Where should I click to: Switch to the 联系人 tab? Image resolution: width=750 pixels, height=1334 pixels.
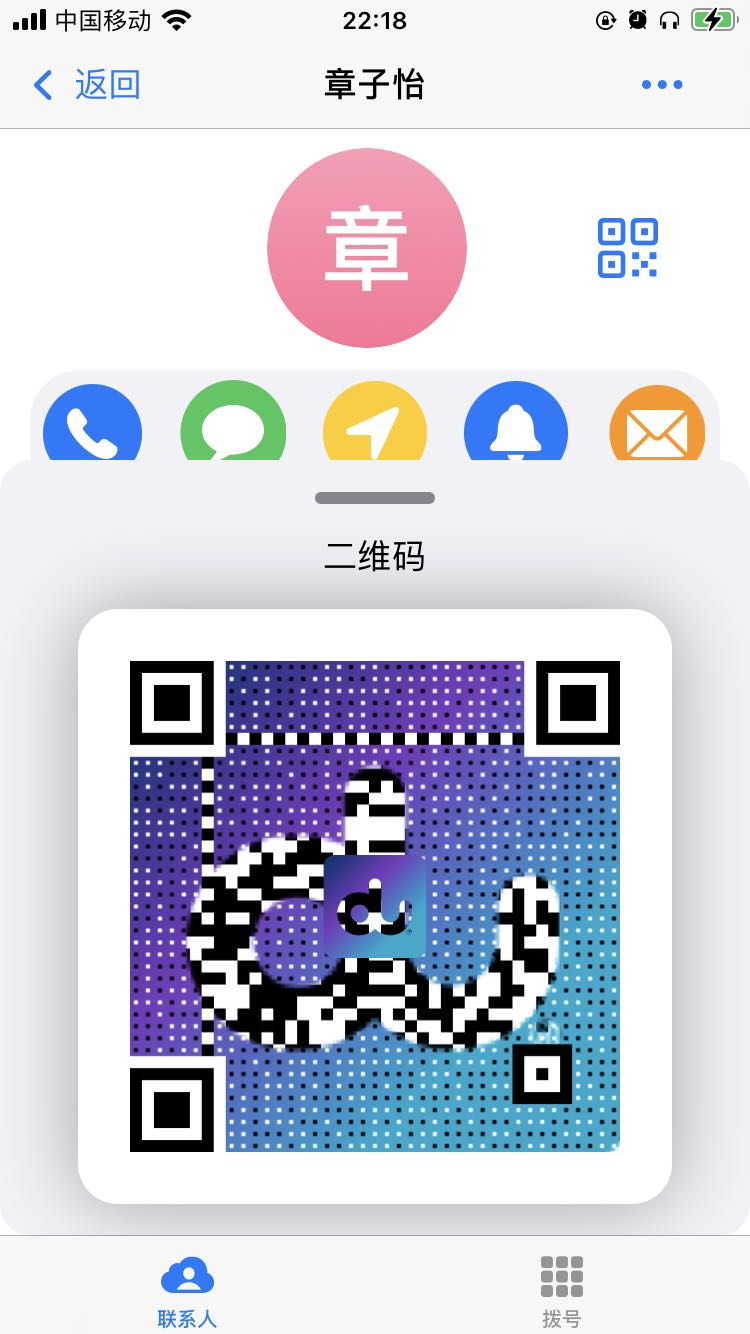coord(187,1292)
